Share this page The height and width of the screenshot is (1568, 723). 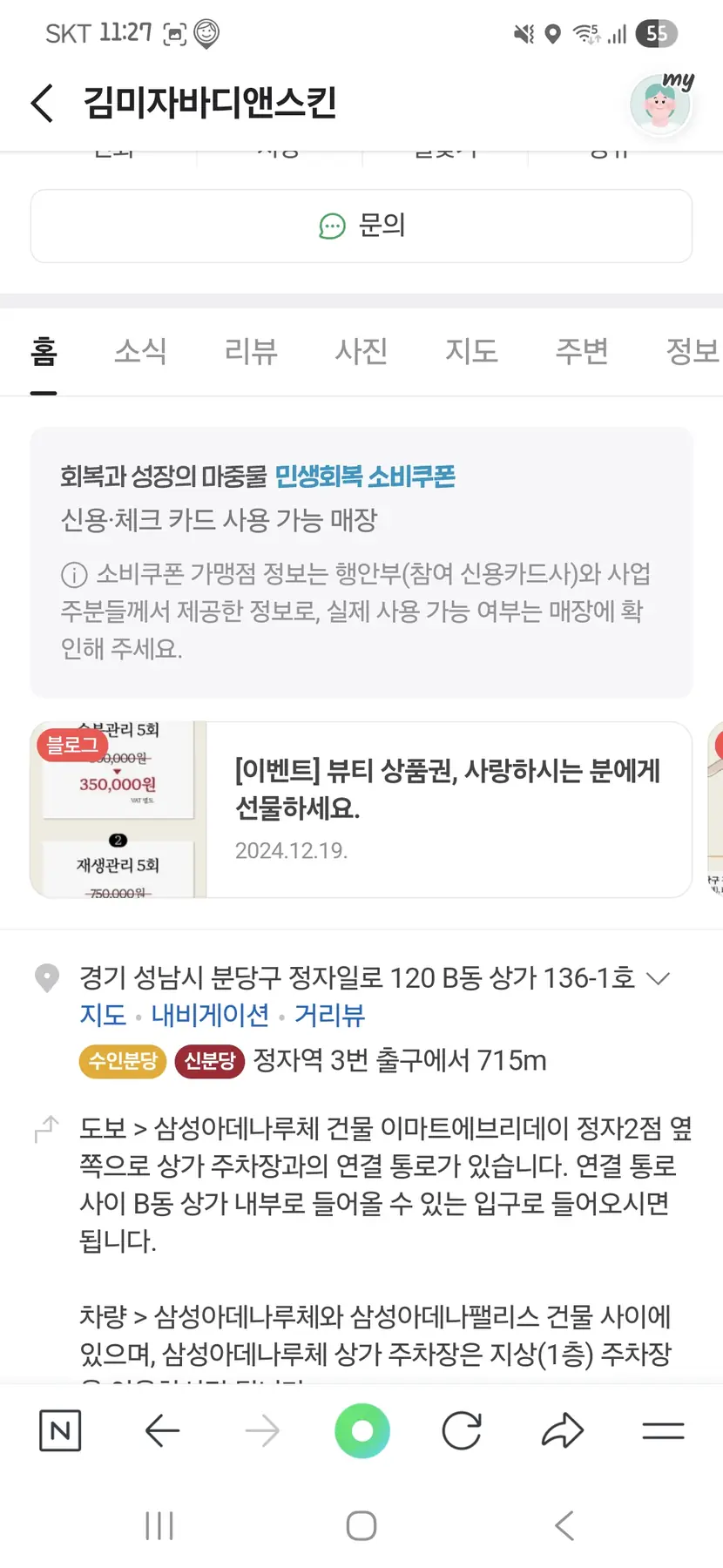[562, 1430]
